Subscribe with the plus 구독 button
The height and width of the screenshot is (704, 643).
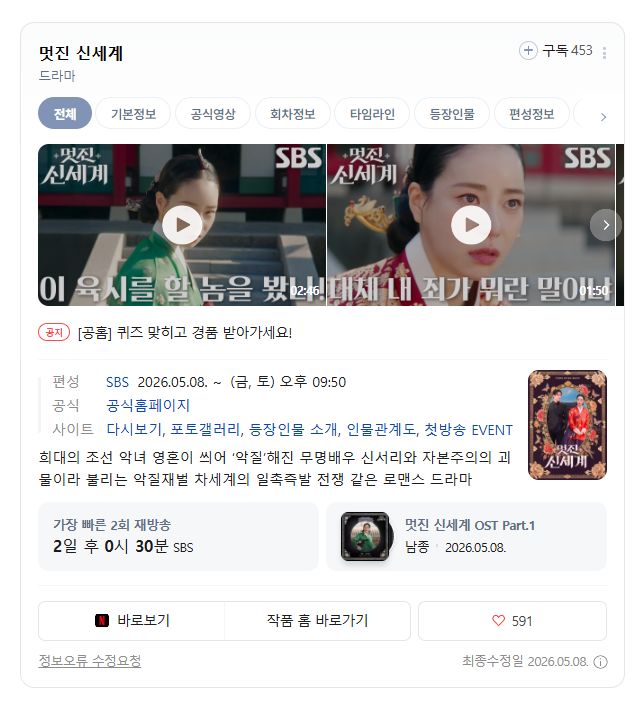(555, 50)
